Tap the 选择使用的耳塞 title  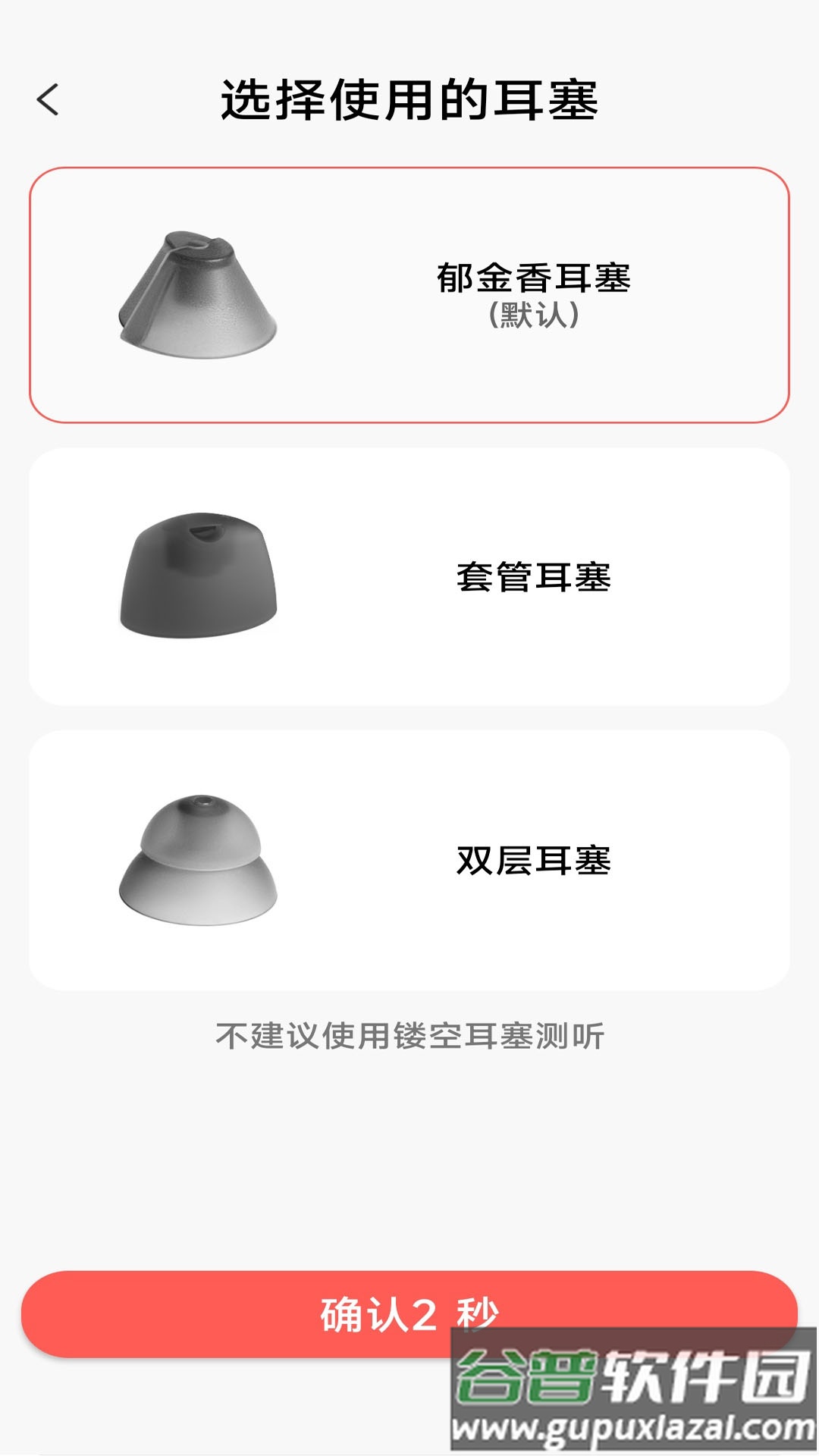[409, 99]
